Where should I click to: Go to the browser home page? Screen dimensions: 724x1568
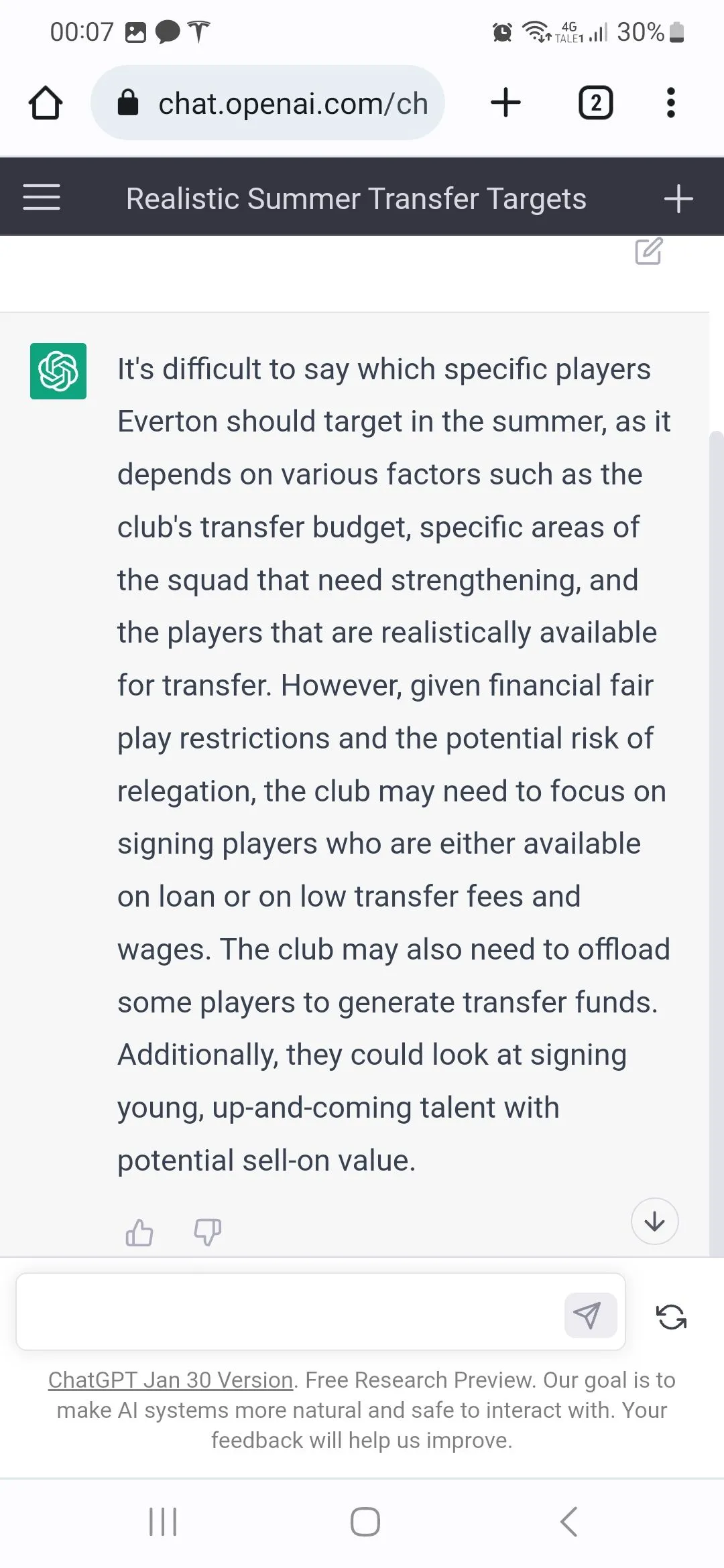(x=46, y=103)
